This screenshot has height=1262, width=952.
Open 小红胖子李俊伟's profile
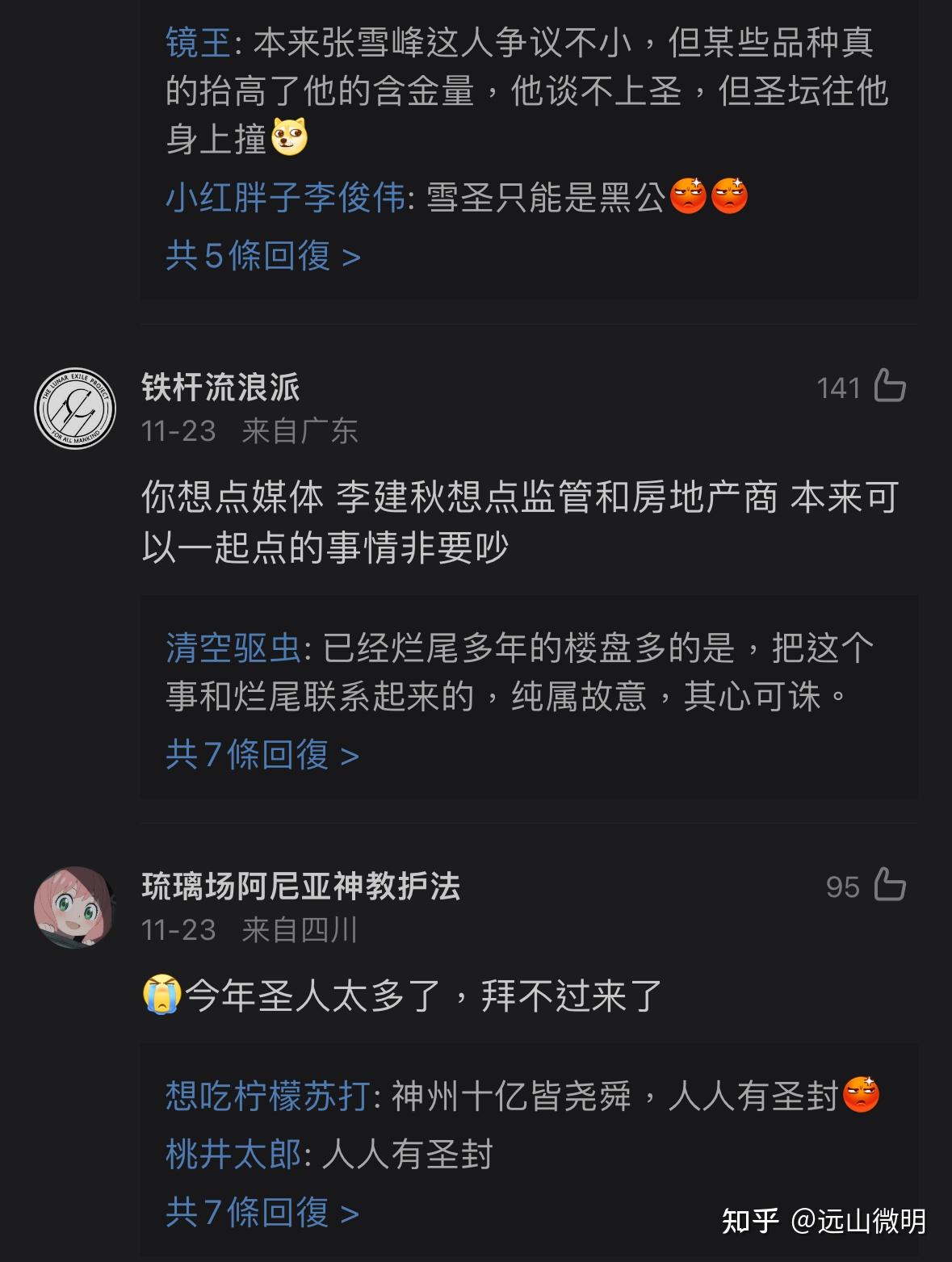point(285,197)
